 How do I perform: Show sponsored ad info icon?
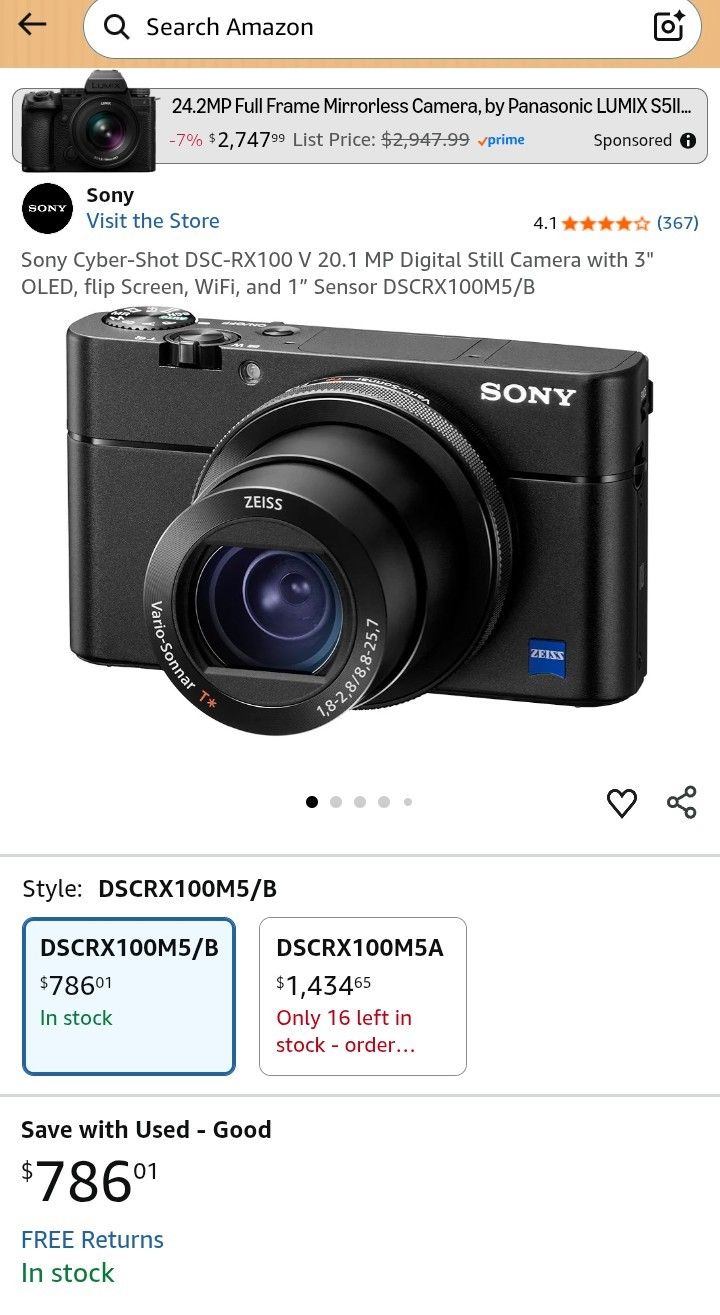tap(688, 141)
